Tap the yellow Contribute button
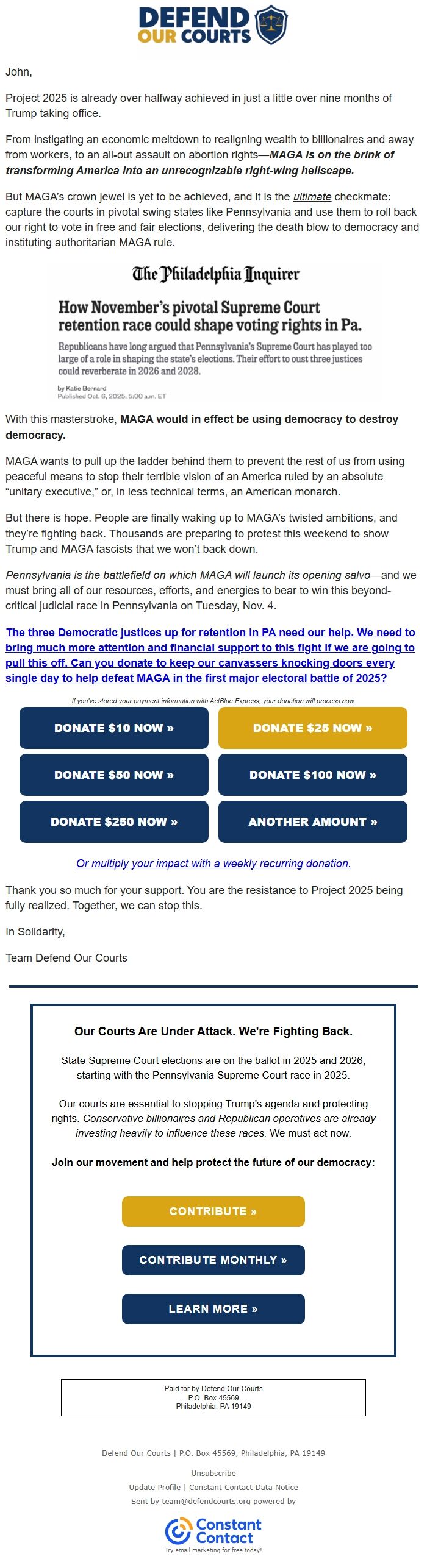The width and height of the screenshot is (427, 1568). tap(213, 1211)
